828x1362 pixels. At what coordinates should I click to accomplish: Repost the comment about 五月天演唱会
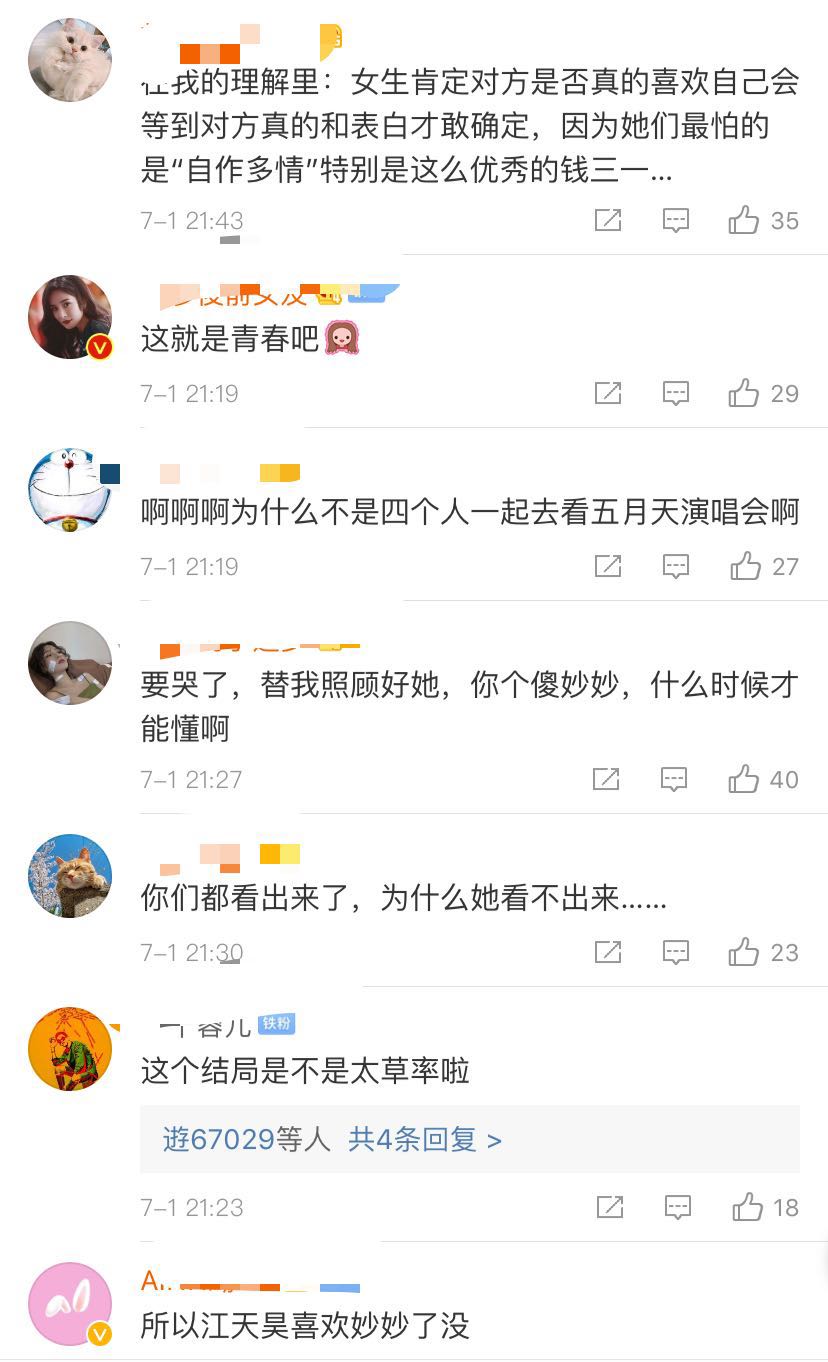[608, 566]
